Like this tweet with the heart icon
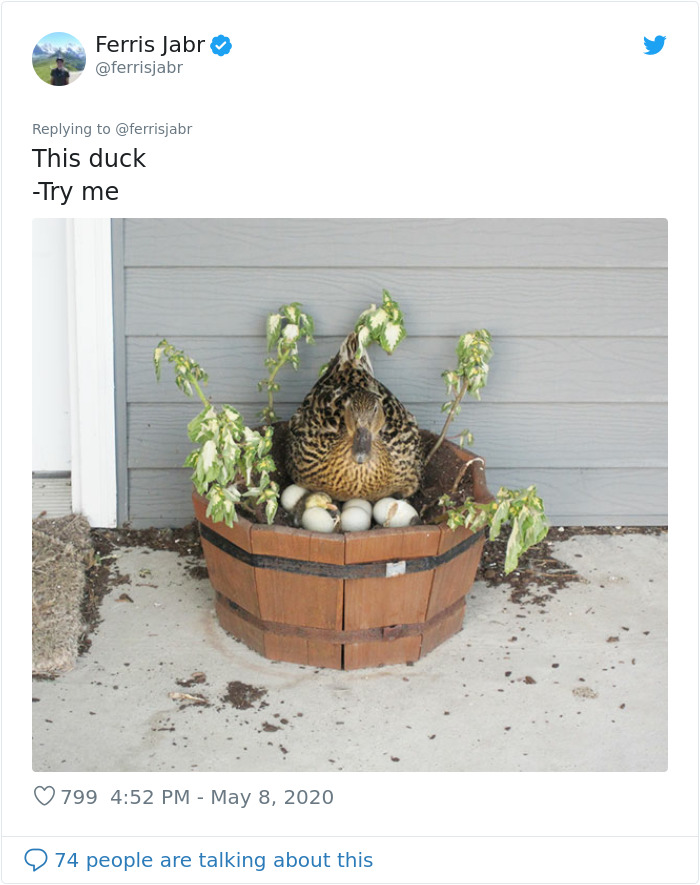Image resolution: width=700 pixels, height=885 pixels. tap(44, 797)
